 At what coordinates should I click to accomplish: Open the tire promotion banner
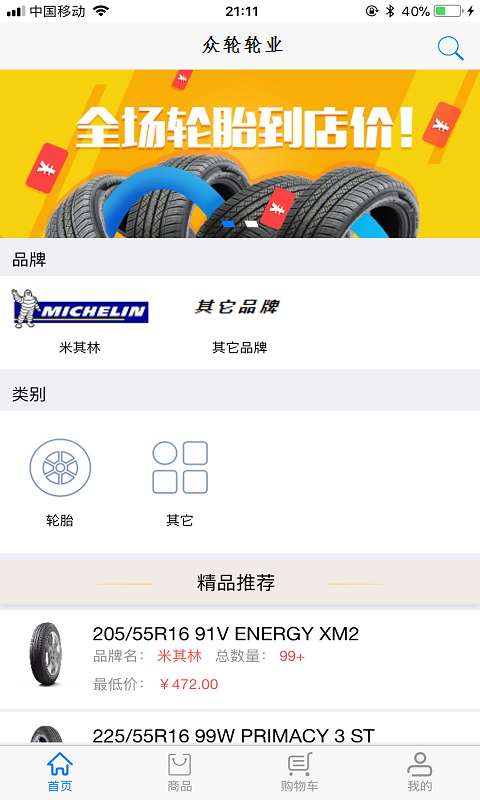tap(240, 154)
